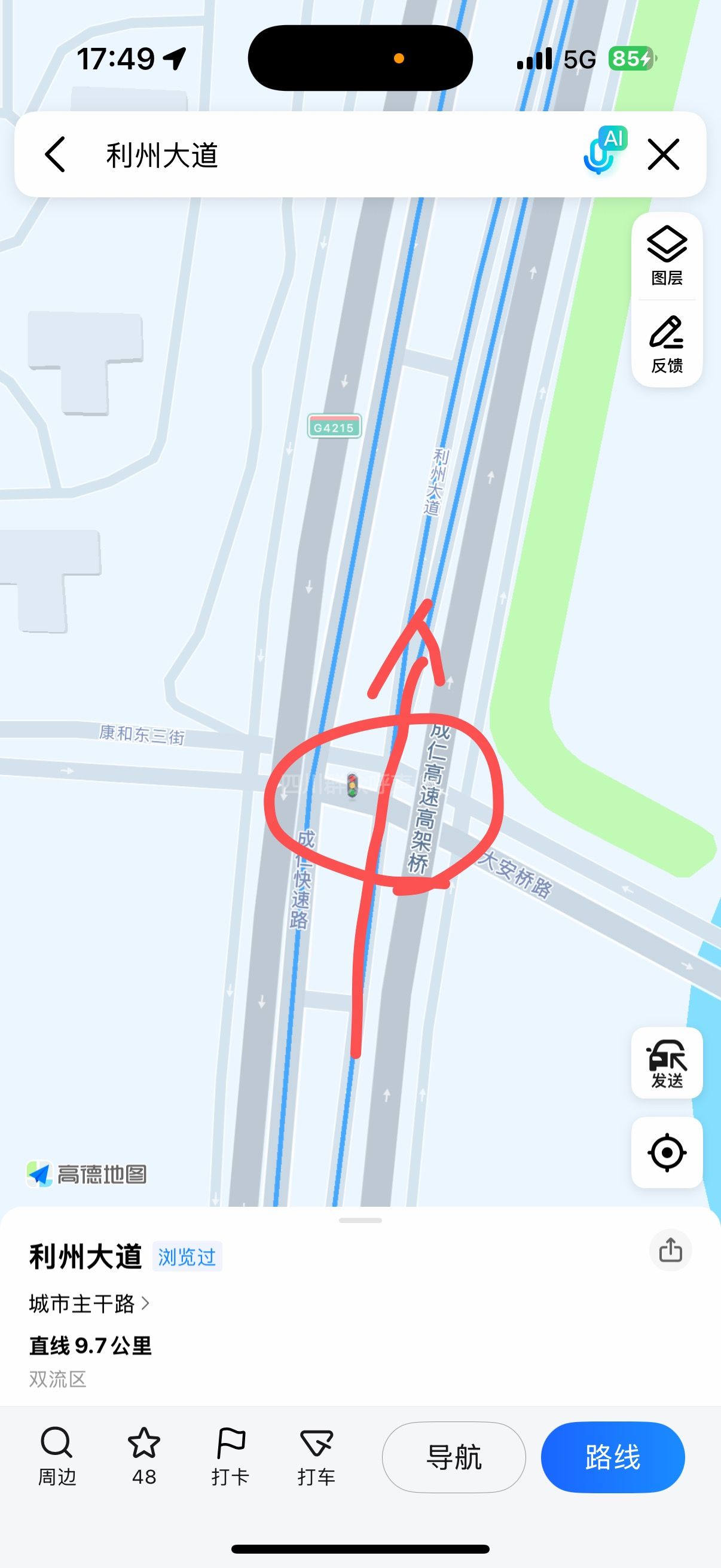Start 导航 navigation to 利州大道
721x1568 pixels.
(x=454, y=1457)
